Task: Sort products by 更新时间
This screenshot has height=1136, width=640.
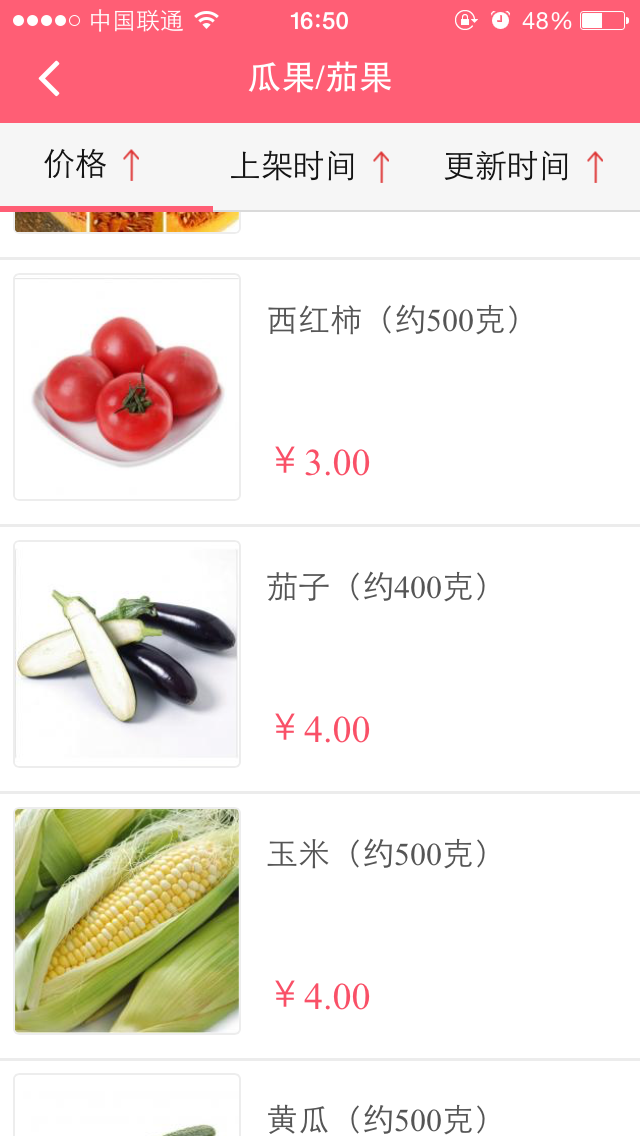Action: pos(525,166)
